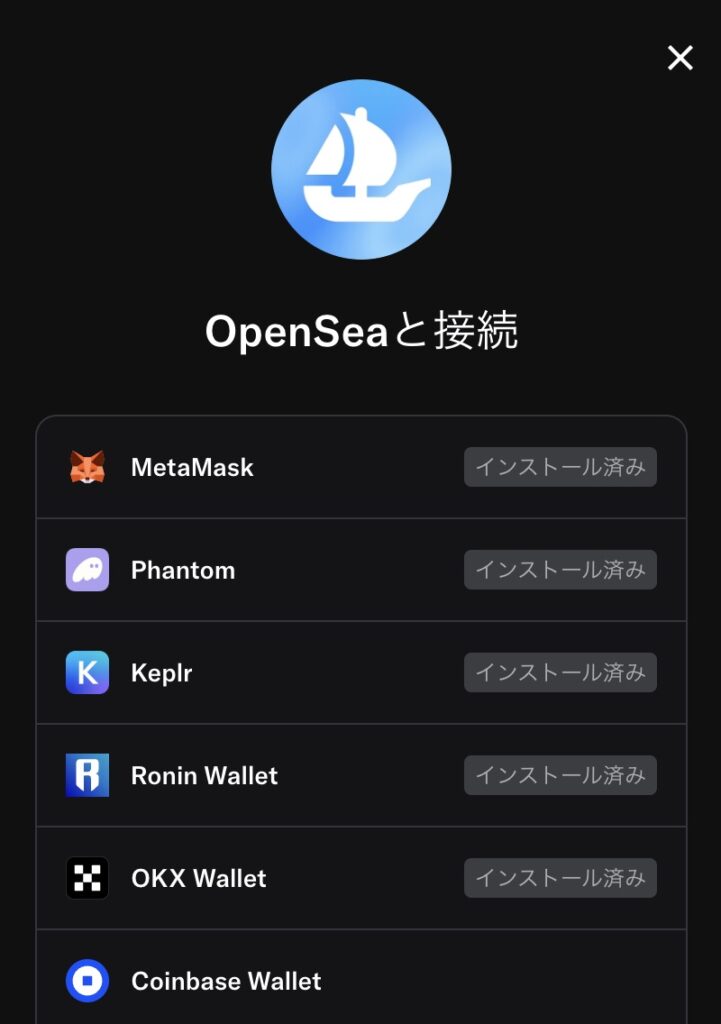Screen dimensions: 721x1024
Task: Close the OpenSea connect dialog
Action: click(680, 58)
